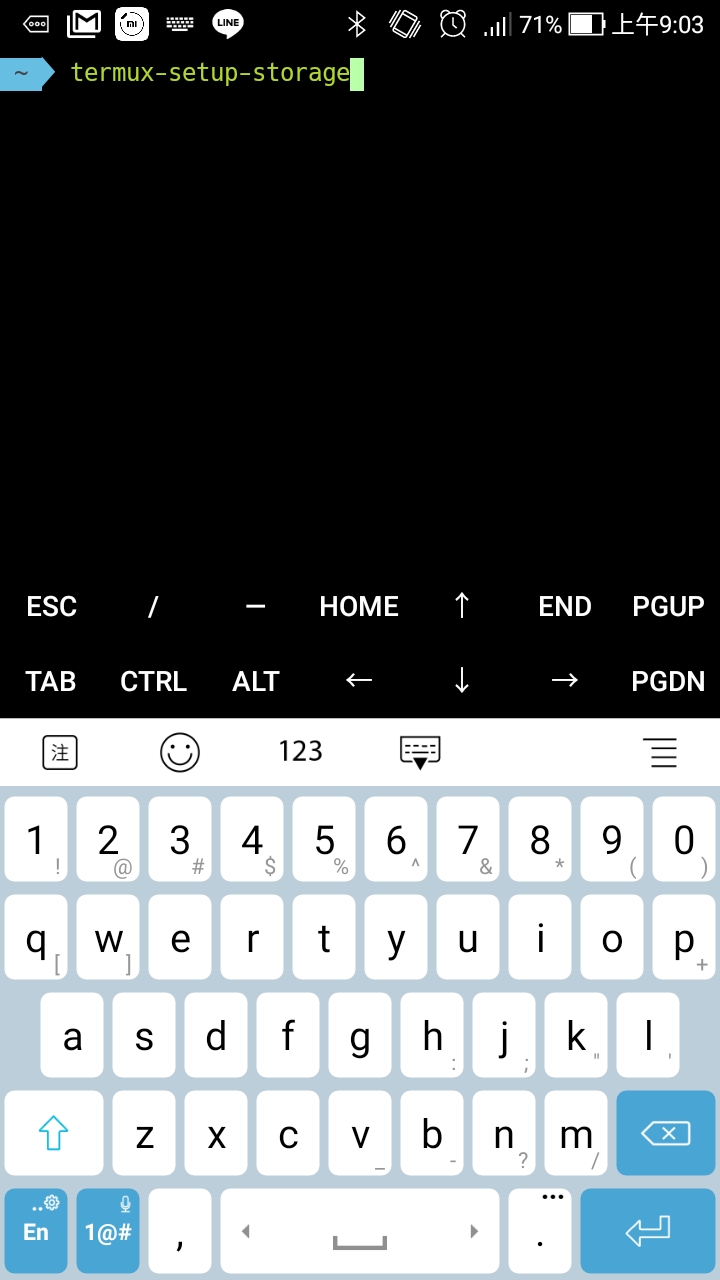Tap the PGUP extra key
720x1280 pixels.
click(x=668, y=606)
